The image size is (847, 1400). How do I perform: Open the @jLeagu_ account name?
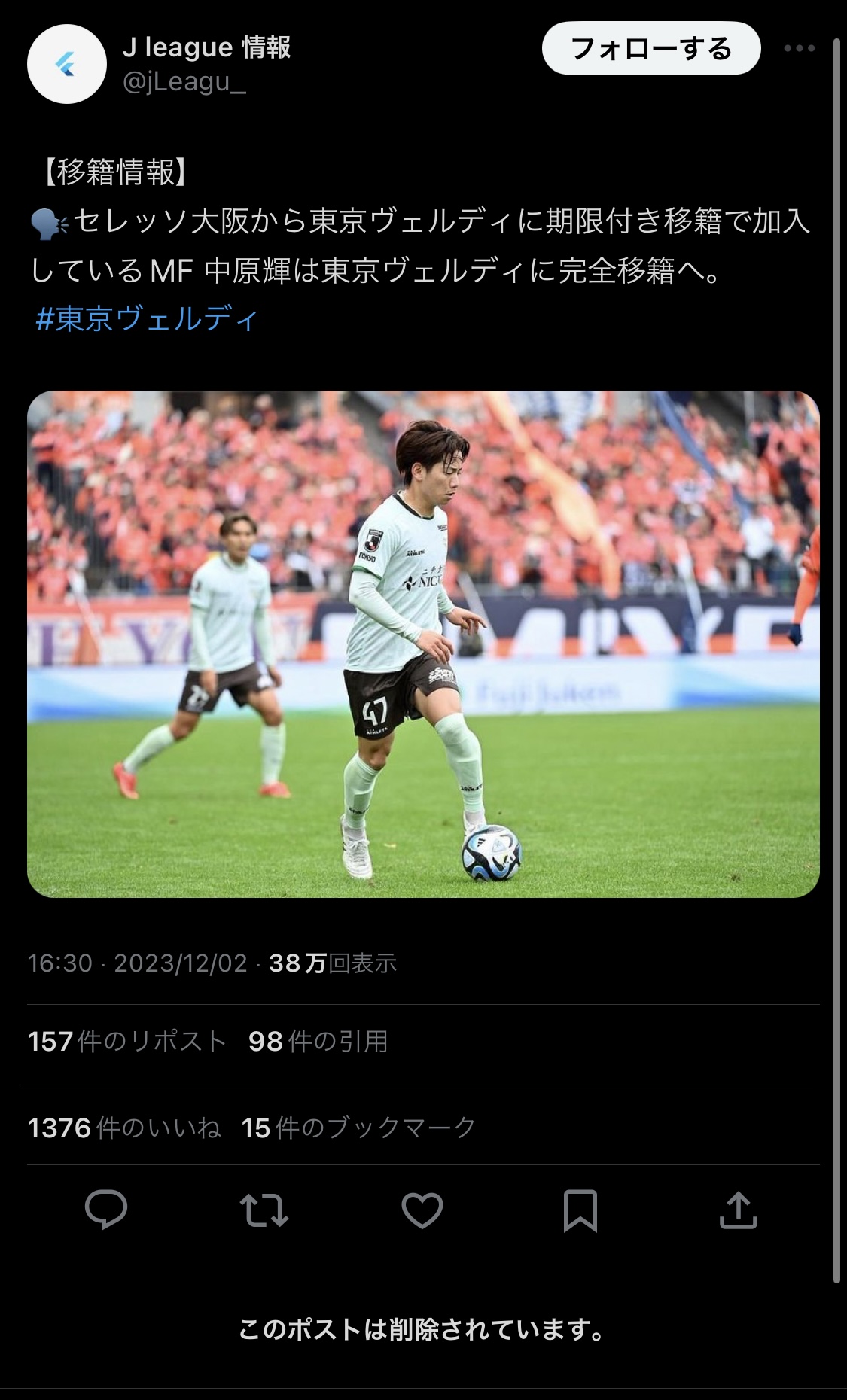point(184,81)
